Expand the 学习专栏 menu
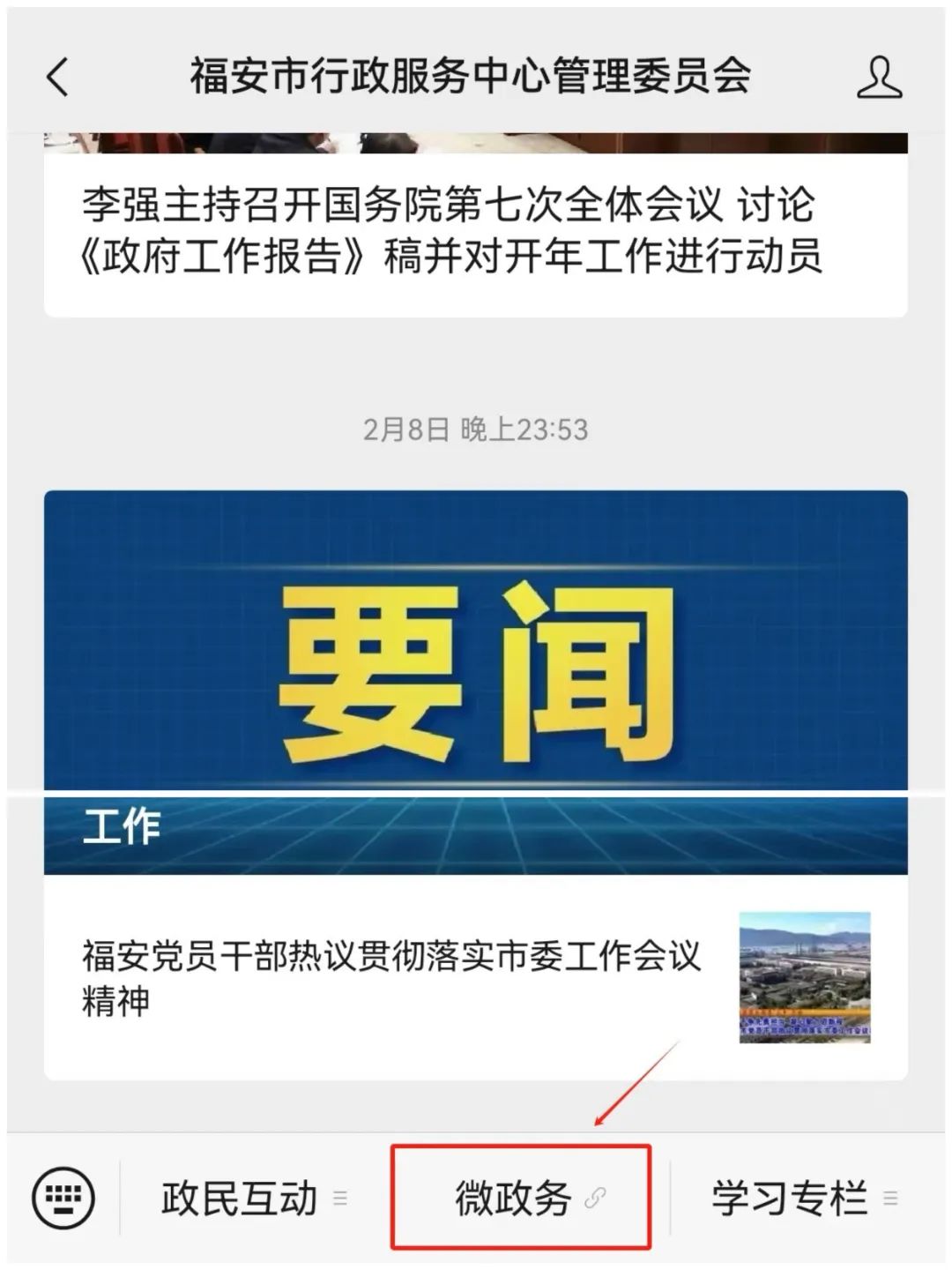952x1270 pixels. pos(803,1198)
